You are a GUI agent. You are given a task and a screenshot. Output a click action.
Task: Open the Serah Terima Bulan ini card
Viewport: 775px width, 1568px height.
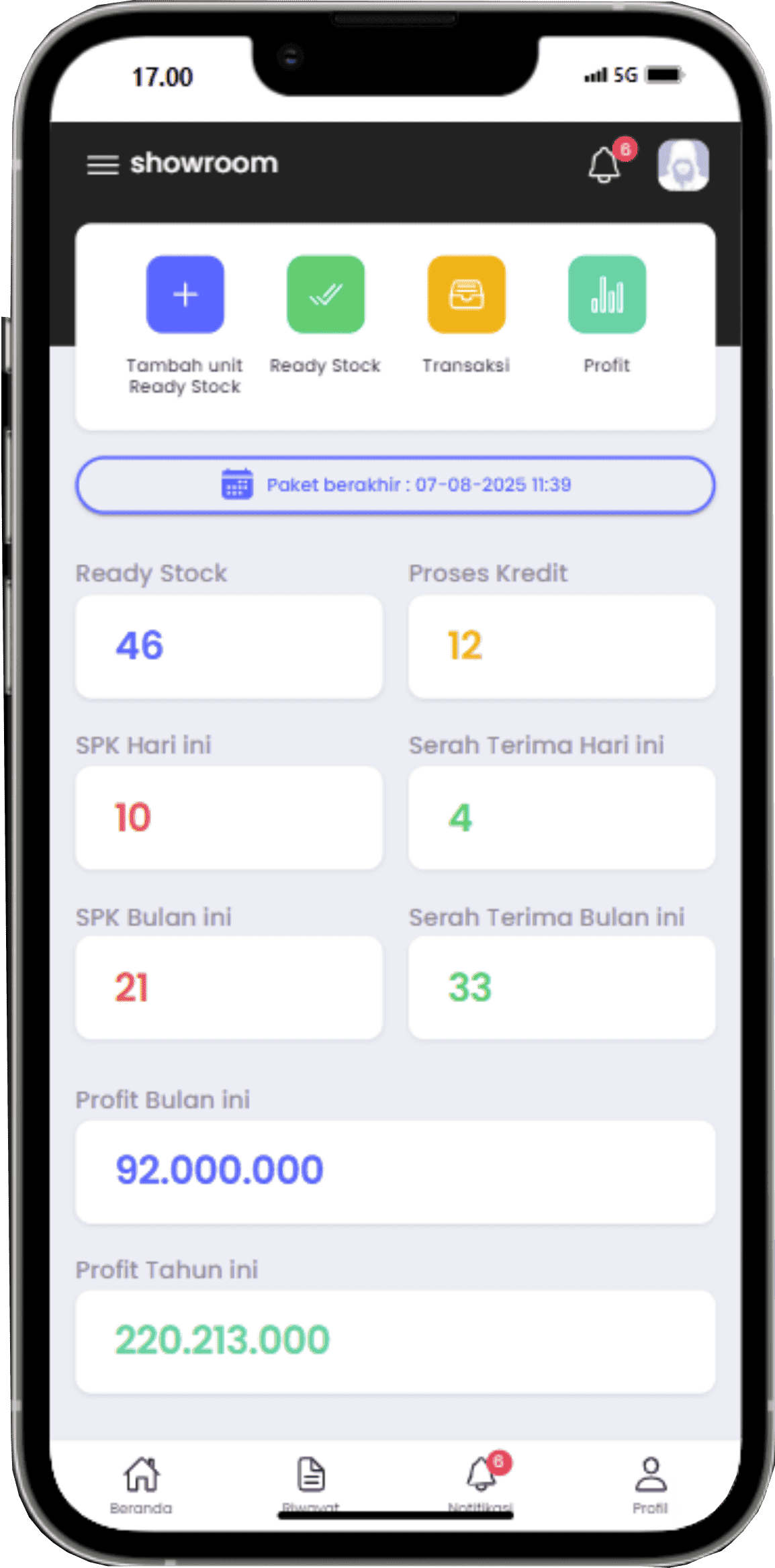tap(561, 987)
